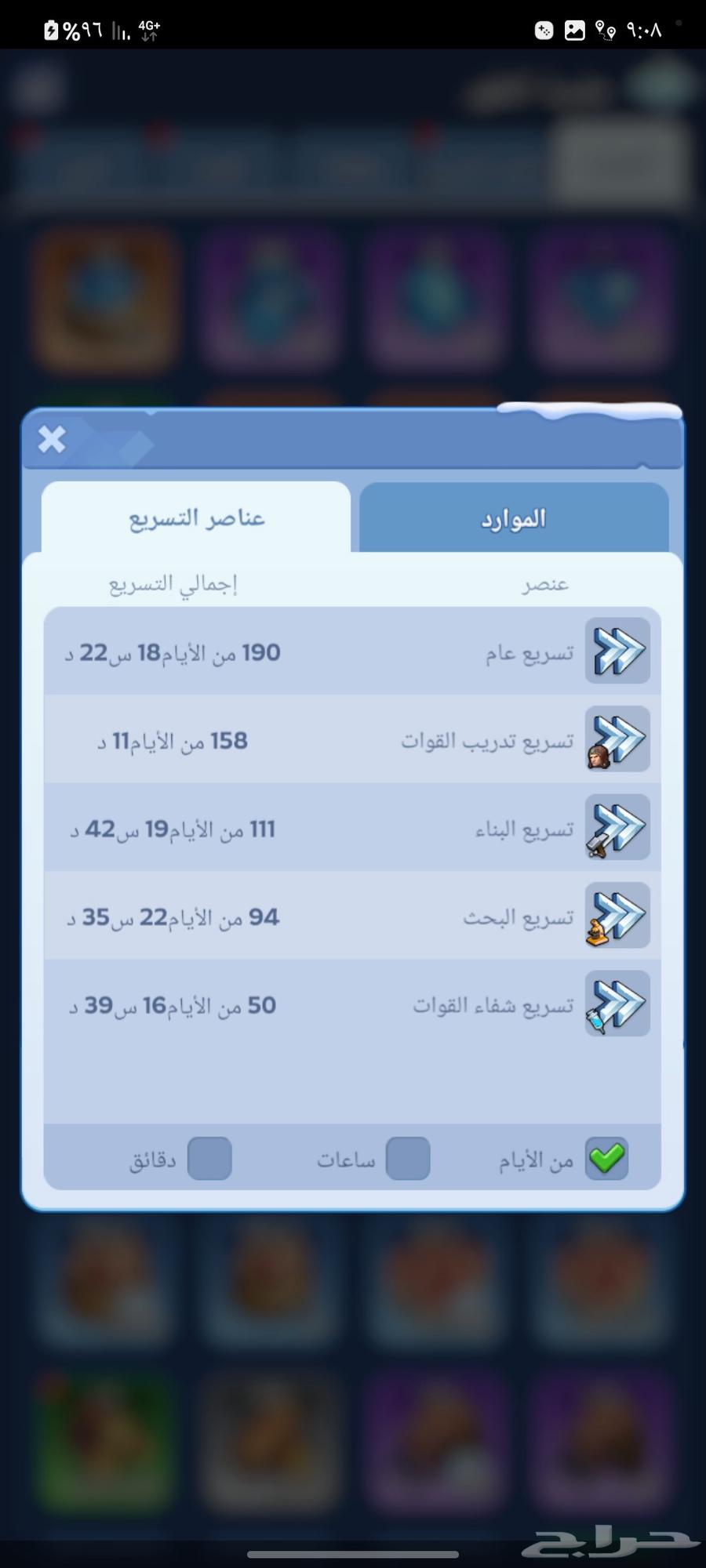
Task: Enable the ساعات (hours) checkbox
Action: pyautogui.click(x=409, y=1158)
